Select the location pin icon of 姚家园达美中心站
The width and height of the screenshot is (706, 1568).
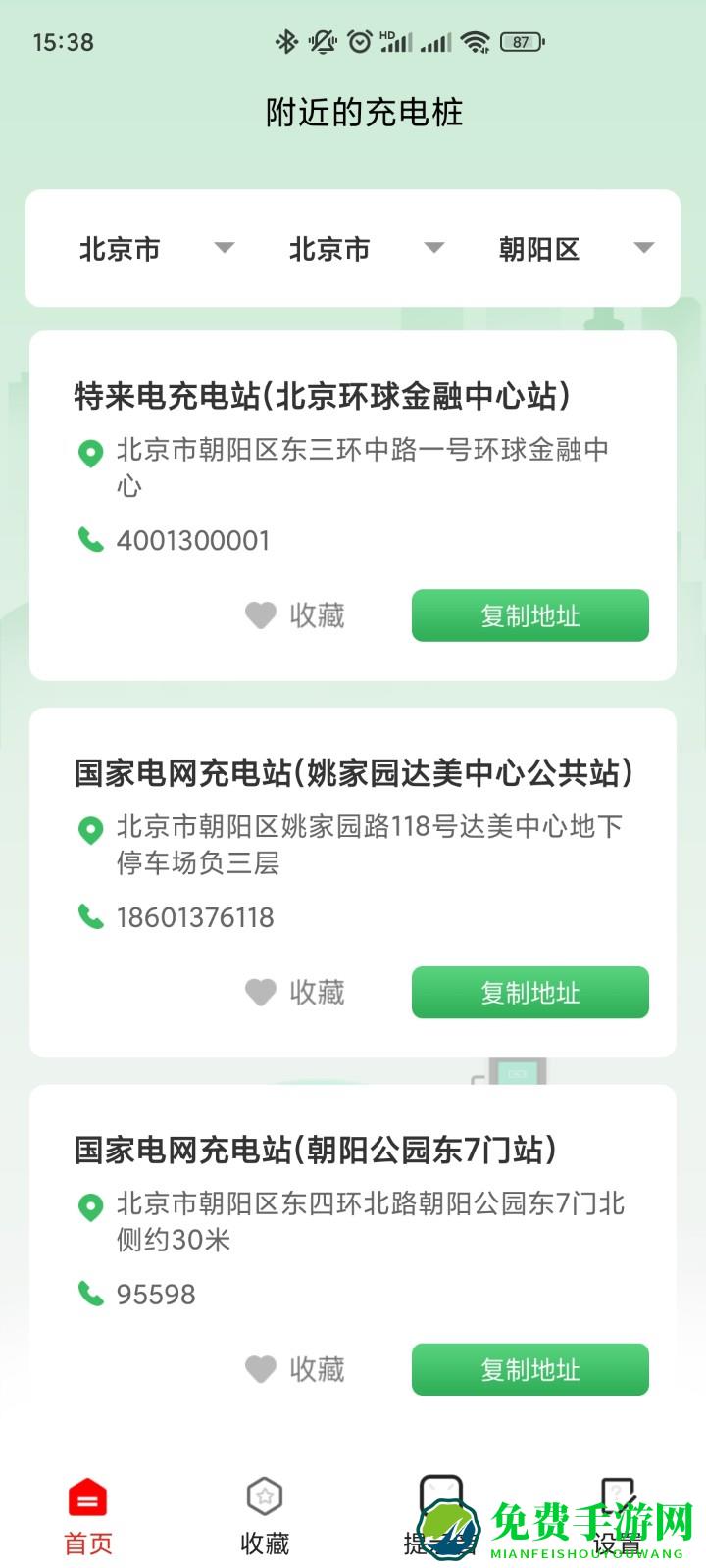point(90,829)
